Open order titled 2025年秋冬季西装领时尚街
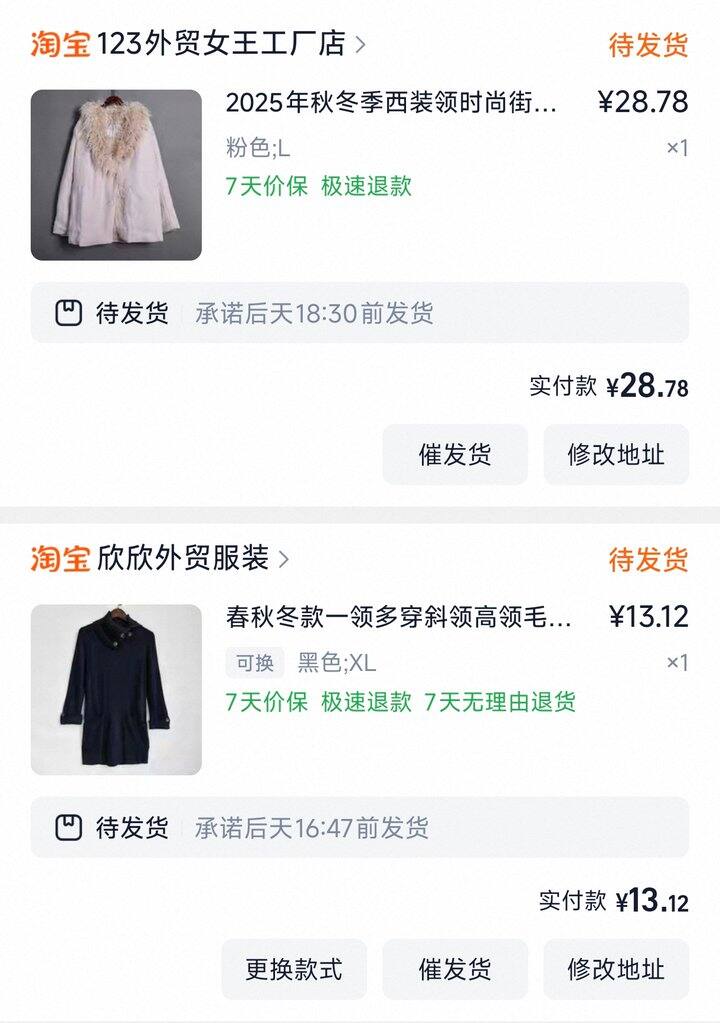720x1023 pixels. coord(392,102)
